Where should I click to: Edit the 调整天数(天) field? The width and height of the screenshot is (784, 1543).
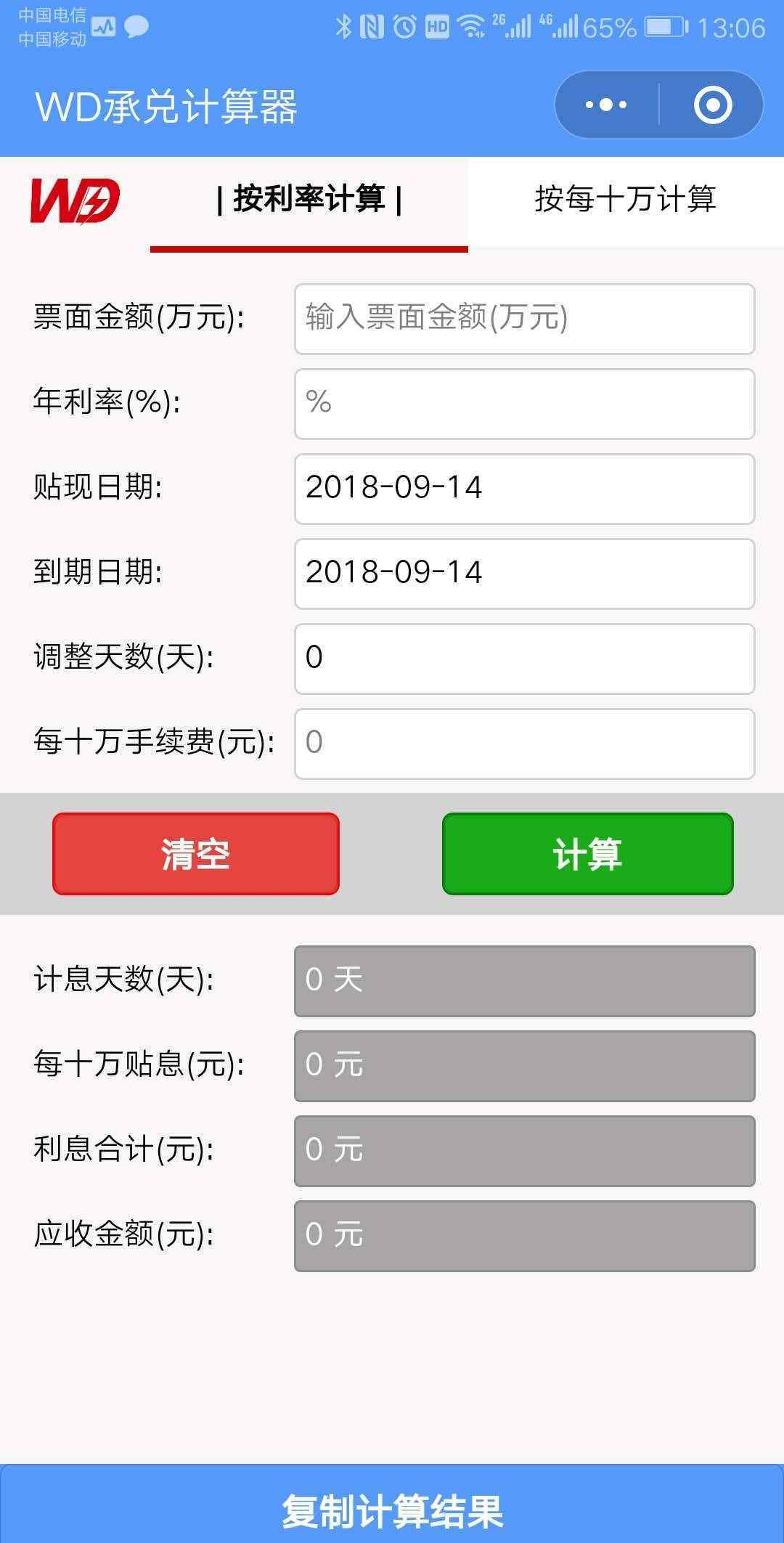click(524, 659)
